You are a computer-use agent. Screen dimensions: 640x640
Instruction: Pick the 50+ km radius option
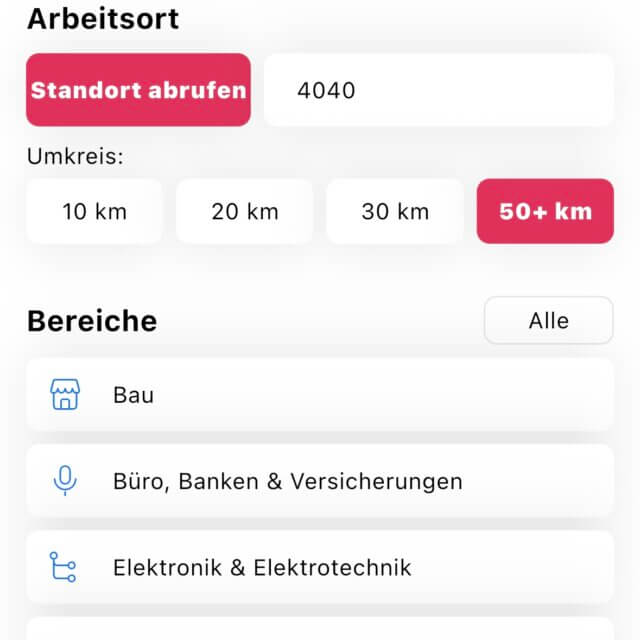pyautogui.click(x=545, y=211)
